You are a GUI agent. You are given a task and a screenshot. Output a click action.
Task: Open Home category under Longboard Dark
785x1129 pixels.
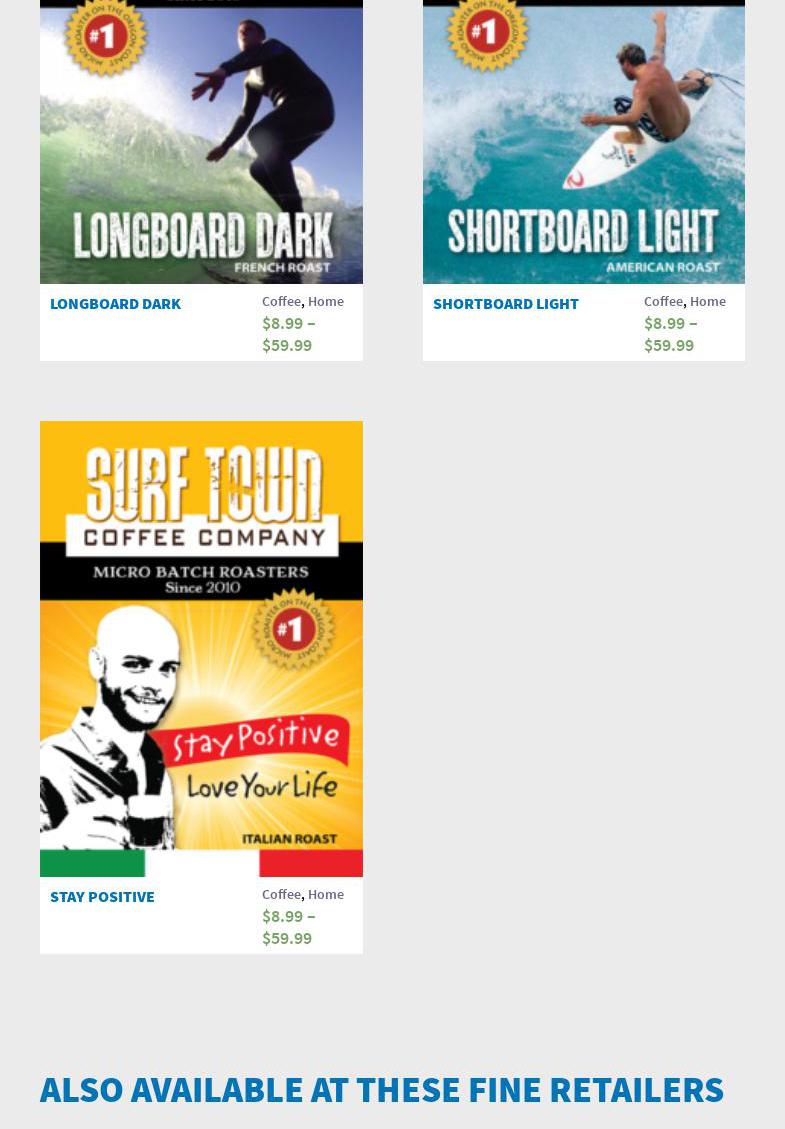326,301
